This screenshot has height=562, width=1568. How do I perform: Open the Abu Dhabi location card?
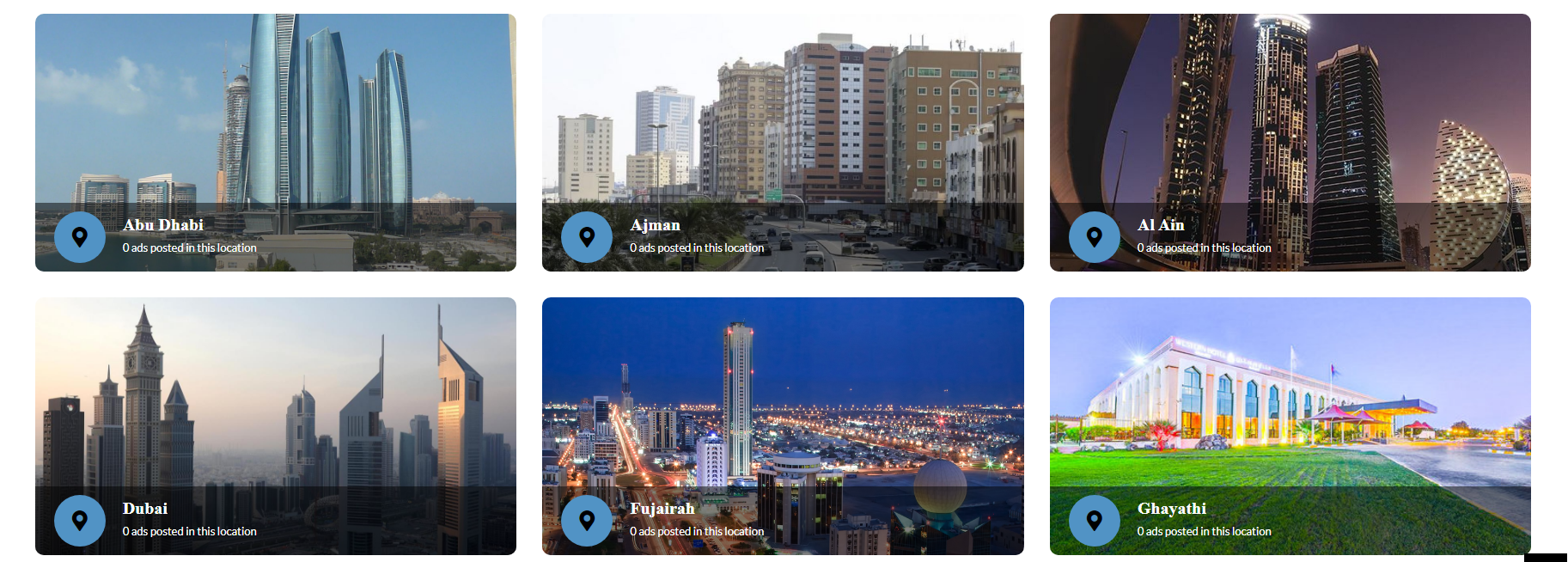(x=163, y=225)
